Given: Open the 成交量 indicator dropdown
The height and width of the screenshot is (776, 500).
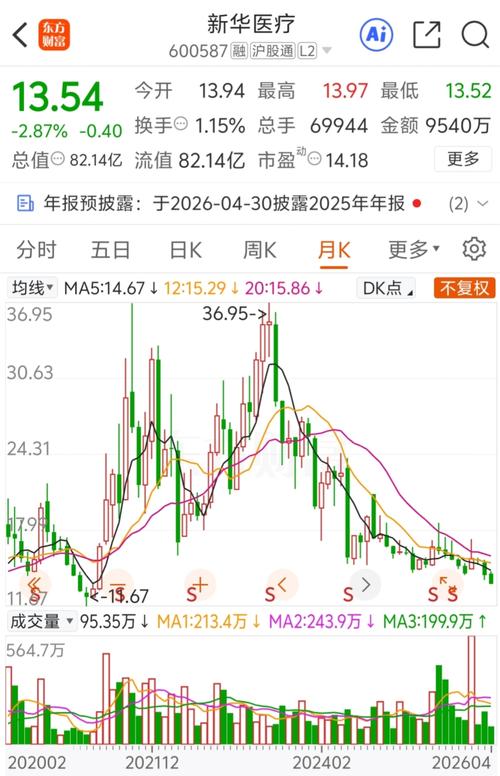Looking at the screenshot, I should [42, 621].
